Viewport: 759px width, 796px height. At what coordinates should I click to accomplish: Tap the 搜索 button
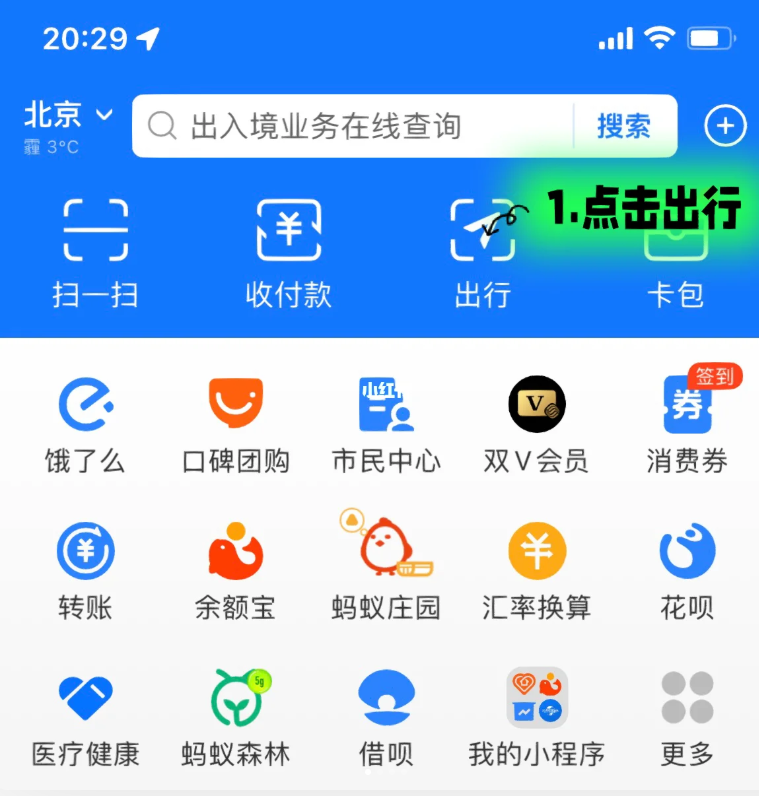click(624, 126)
